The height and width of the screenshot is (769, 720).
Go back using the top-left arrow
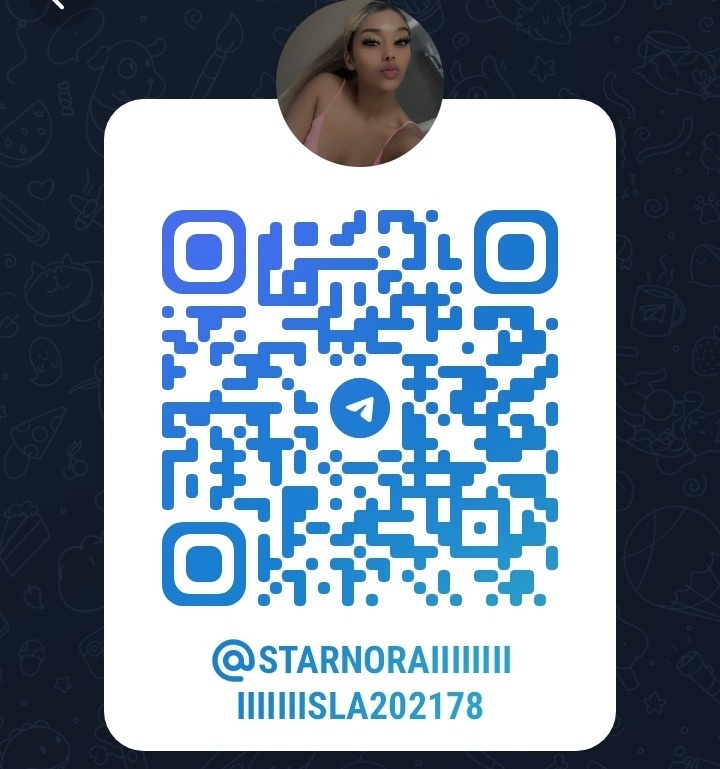click(x=57, y=4)
